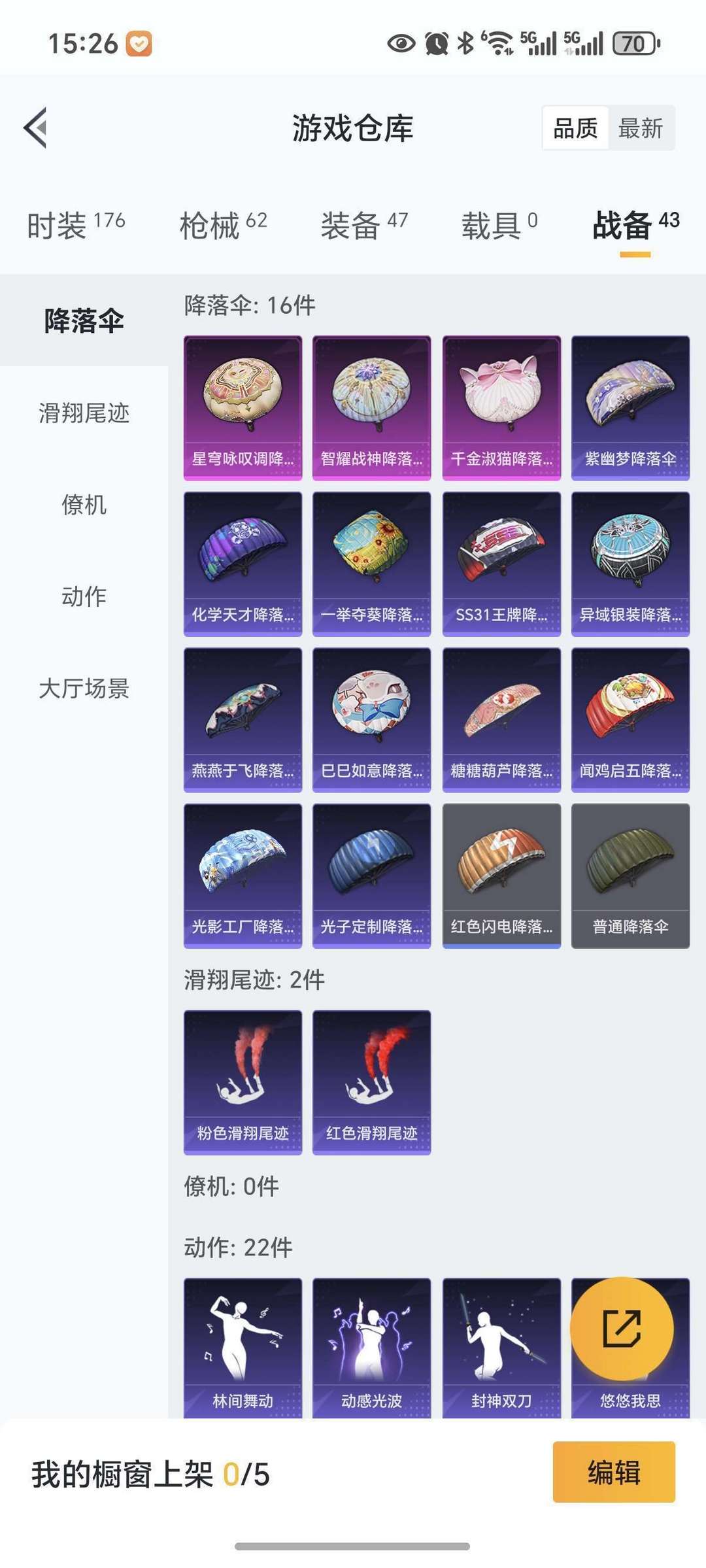Open the 装备 tab

point(364,226)
